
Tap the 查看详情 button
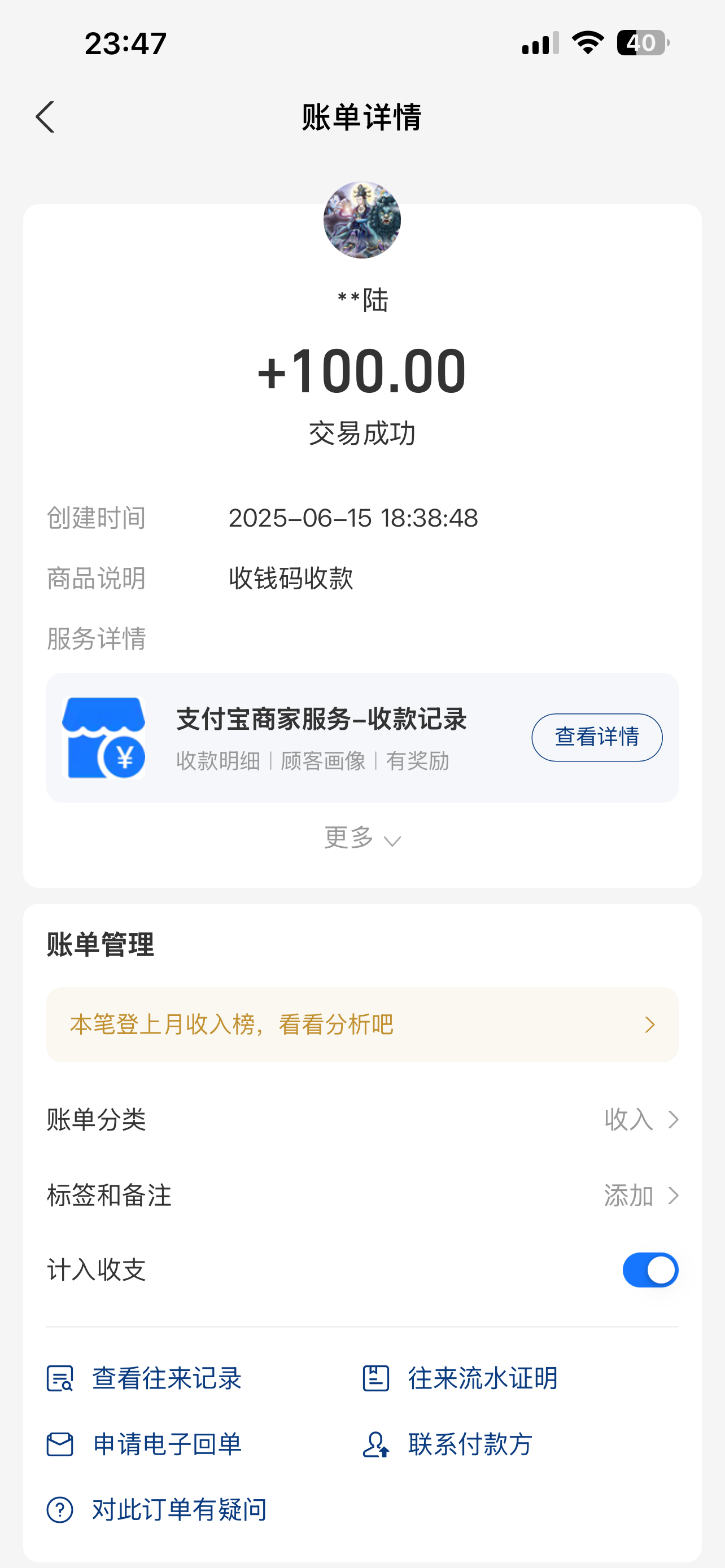point(596,737)
